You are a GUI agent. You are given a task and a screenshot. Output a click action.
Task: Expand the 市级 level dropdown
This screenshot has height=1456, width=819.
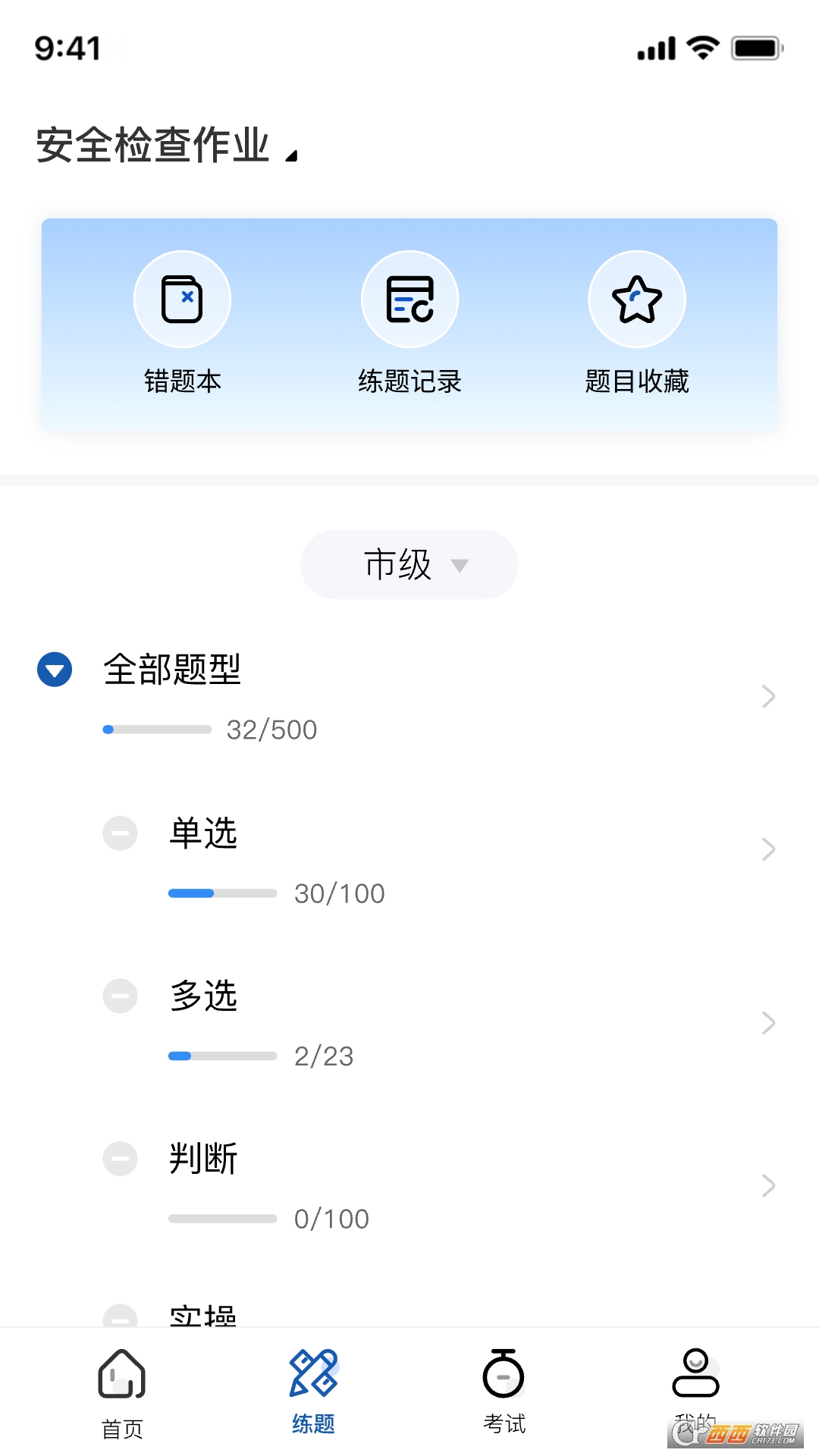pyautogui.click(x=409, y=565)
